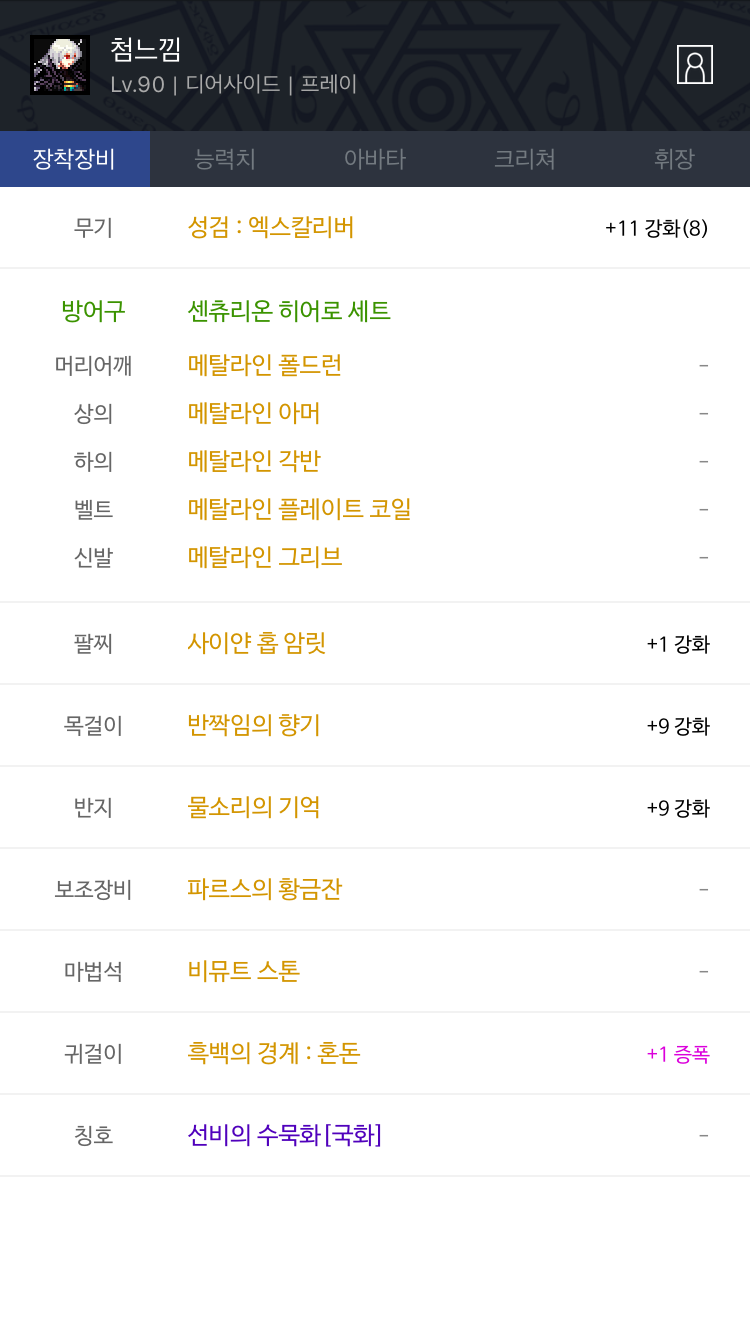Screen dimensions: 750x1334
Task: Open 흑백의 경계 : 혼돈 earring
Action: [274, 1053]
